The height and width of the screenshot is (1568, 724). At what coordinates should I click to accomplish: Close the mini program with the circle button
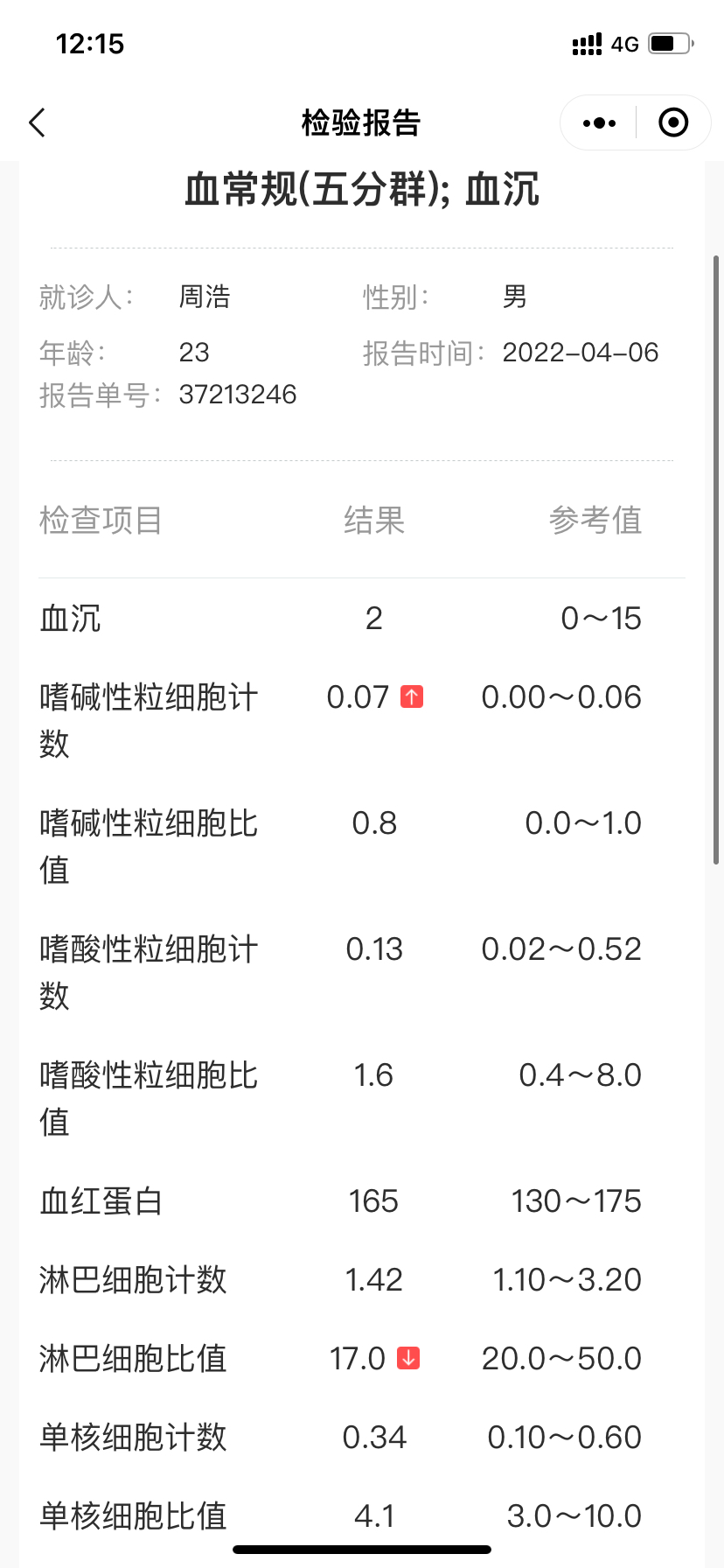pyautogui.click(x=673, y=122)
